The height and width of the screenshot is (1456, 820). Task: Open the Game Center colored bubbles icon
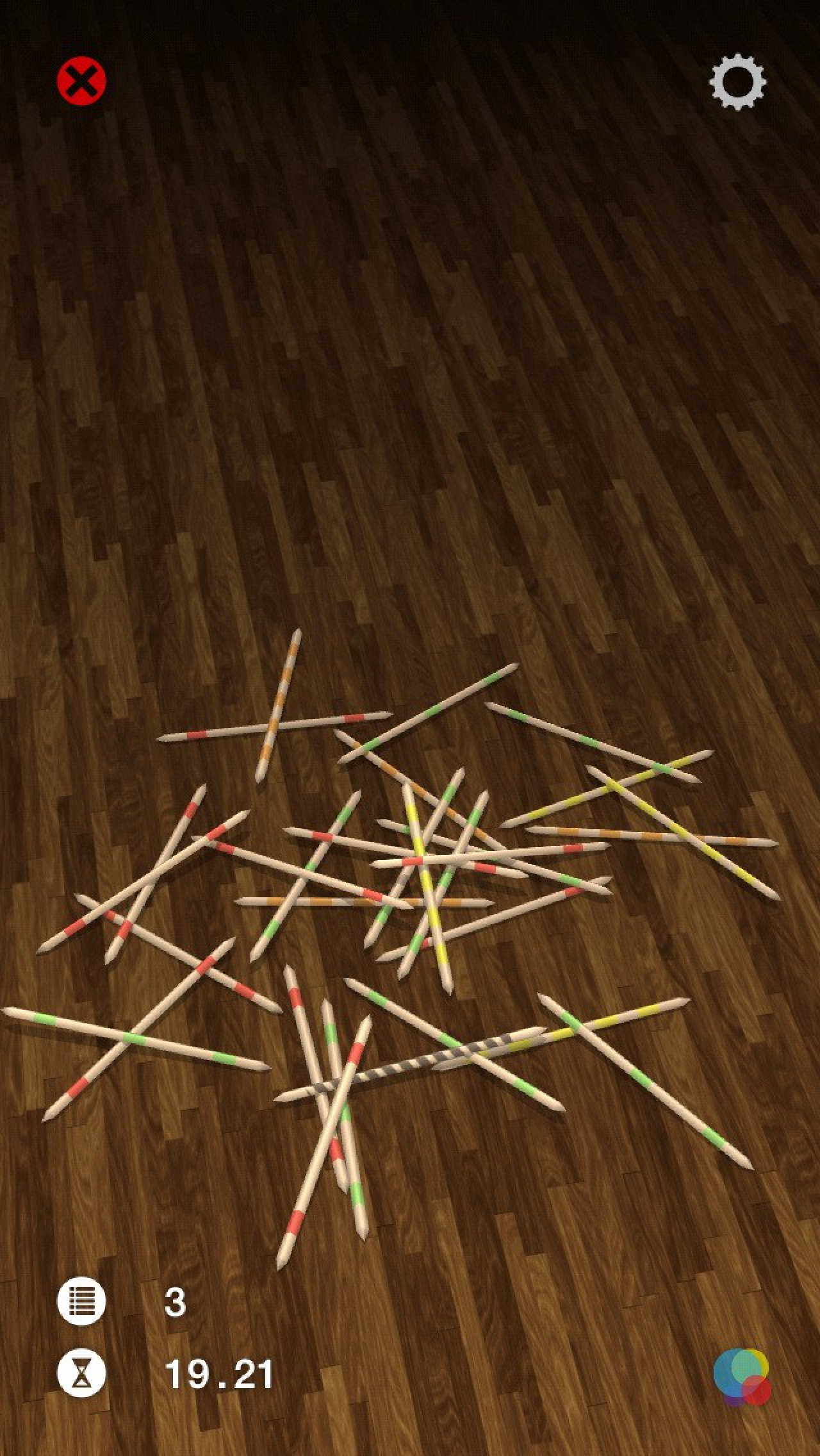point(741,1377)
